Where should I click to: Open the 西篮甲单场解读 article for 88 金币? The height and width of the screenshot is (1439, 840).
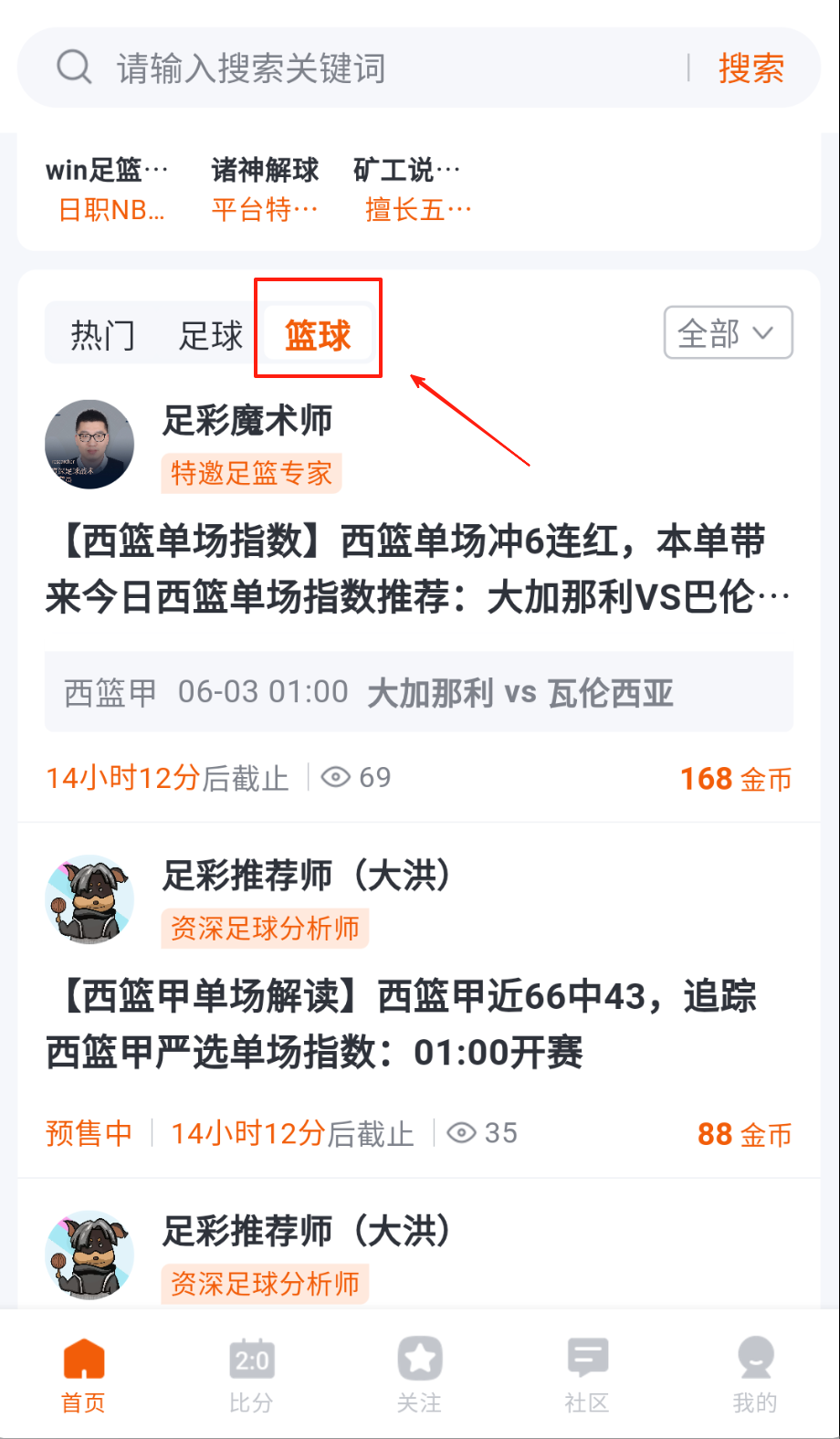pos(402,1024)
